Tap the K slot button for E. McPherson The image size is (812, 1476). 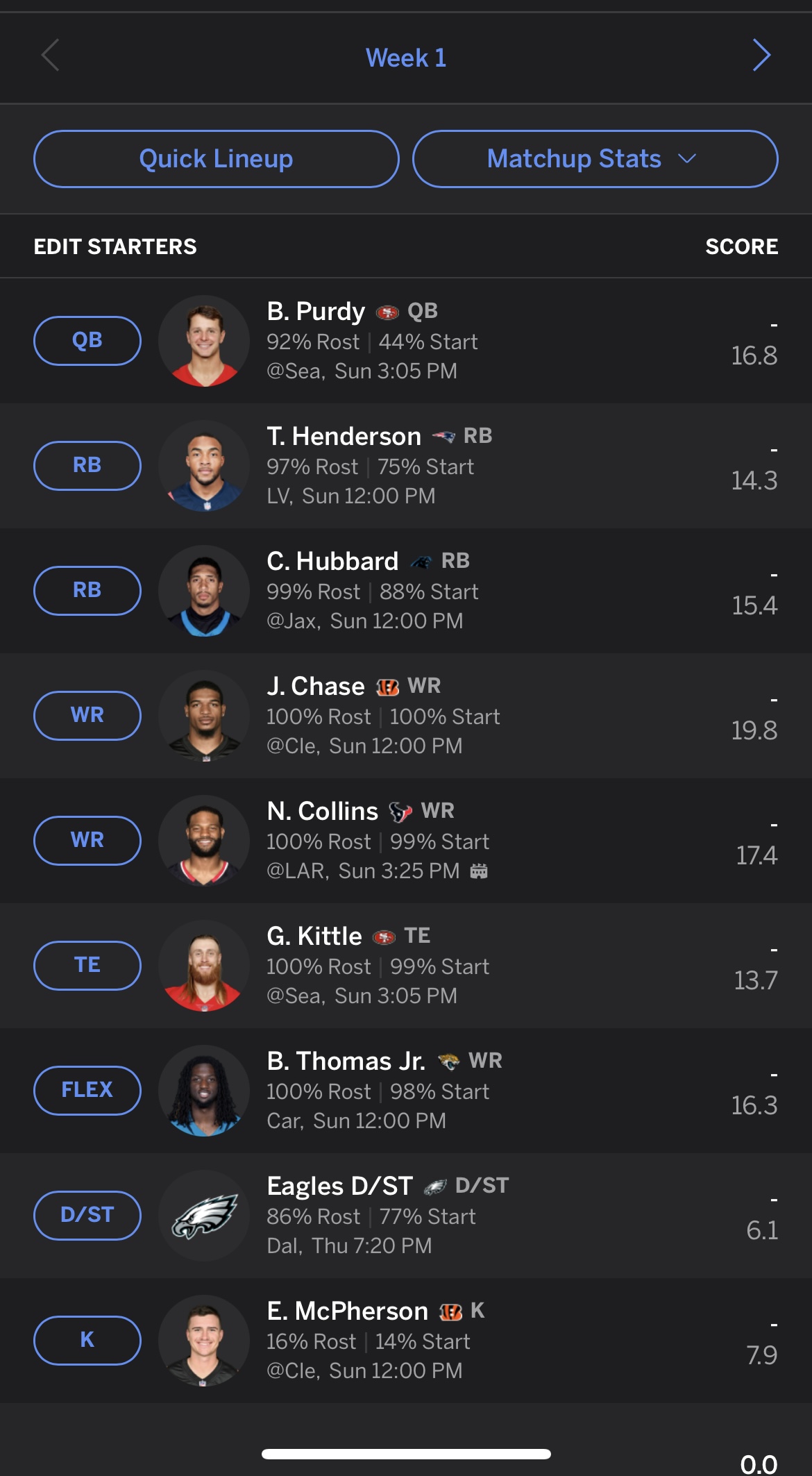pyautogui.click(x=87, y=1340)
